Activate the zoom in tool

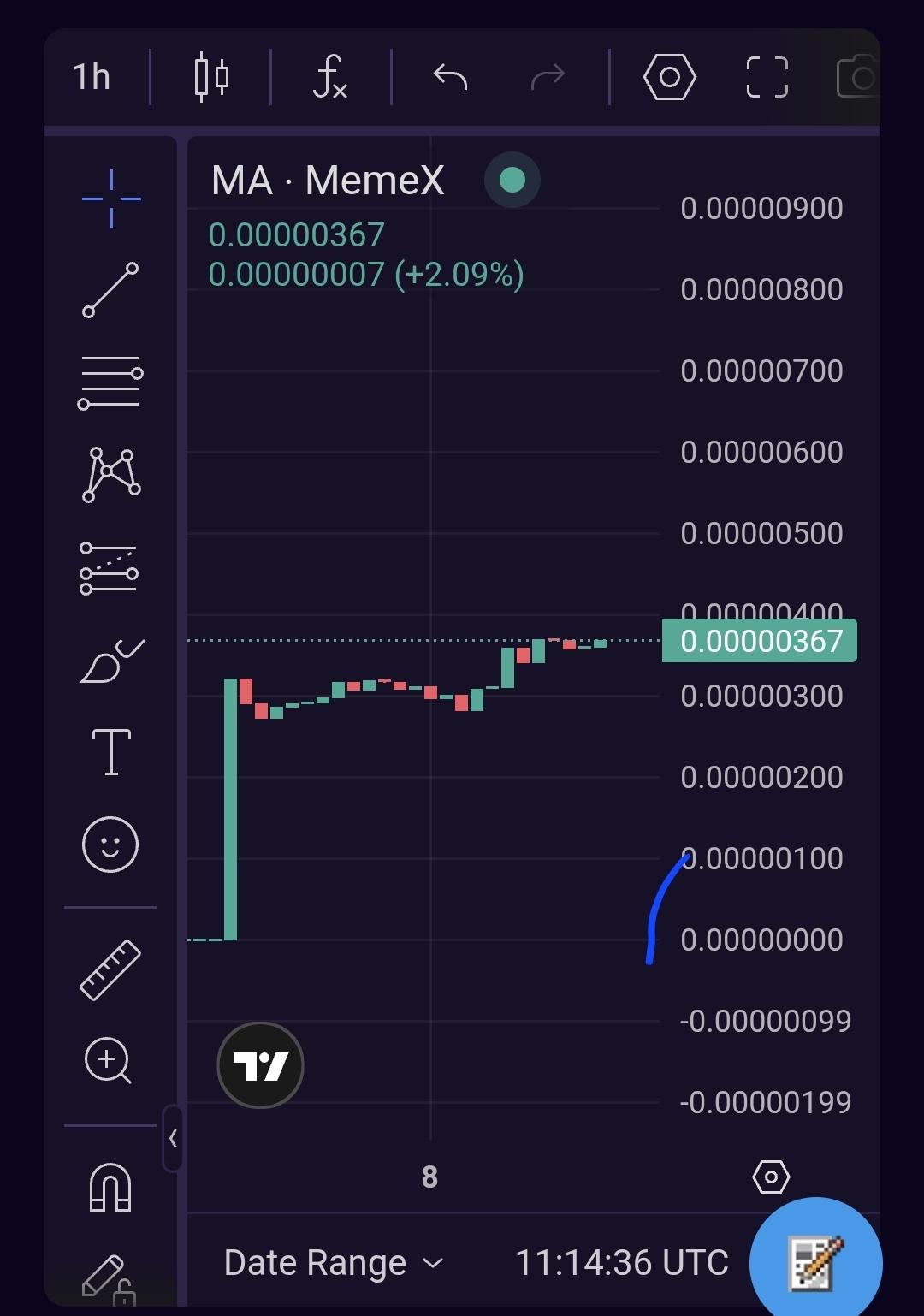coord(109,1061)
